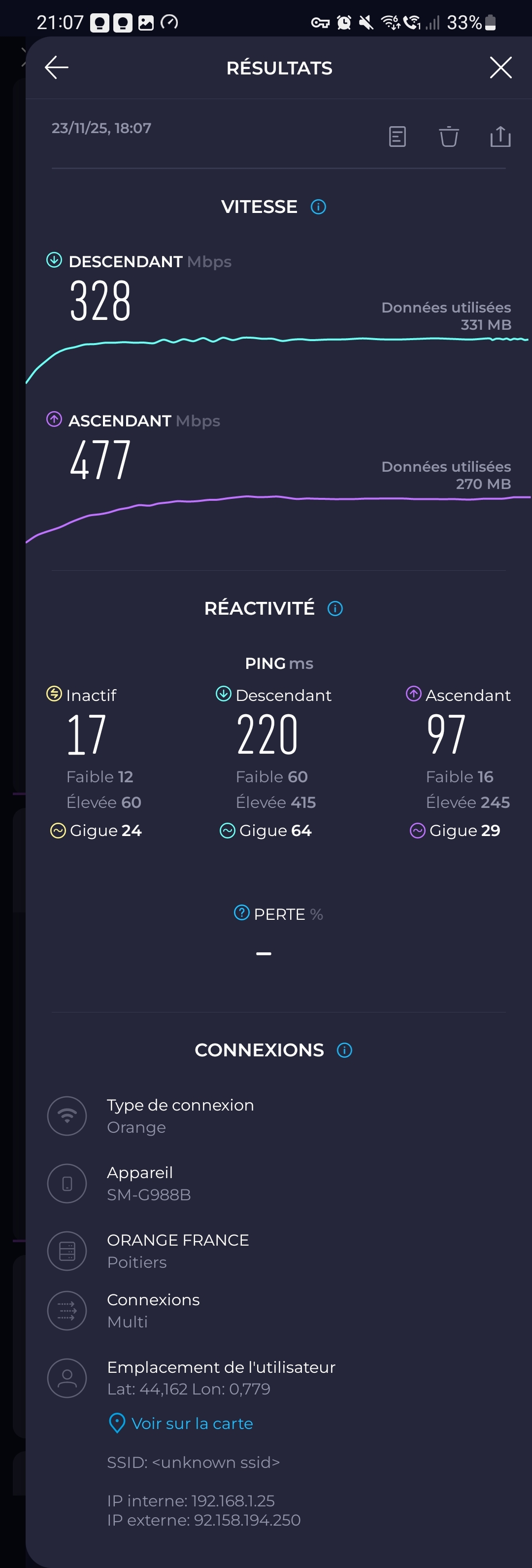Share this speed test result
Image resolution: width=532 pixels, height=1568 pixels.
(500, 137)
